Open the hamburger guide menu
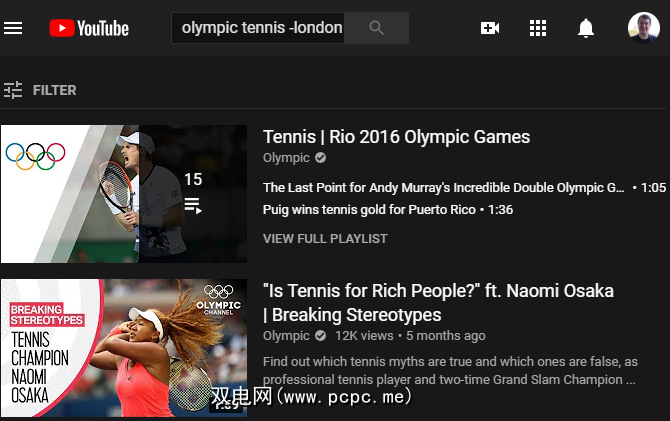Viewport: 670px width, 421px height. point(13,28)
